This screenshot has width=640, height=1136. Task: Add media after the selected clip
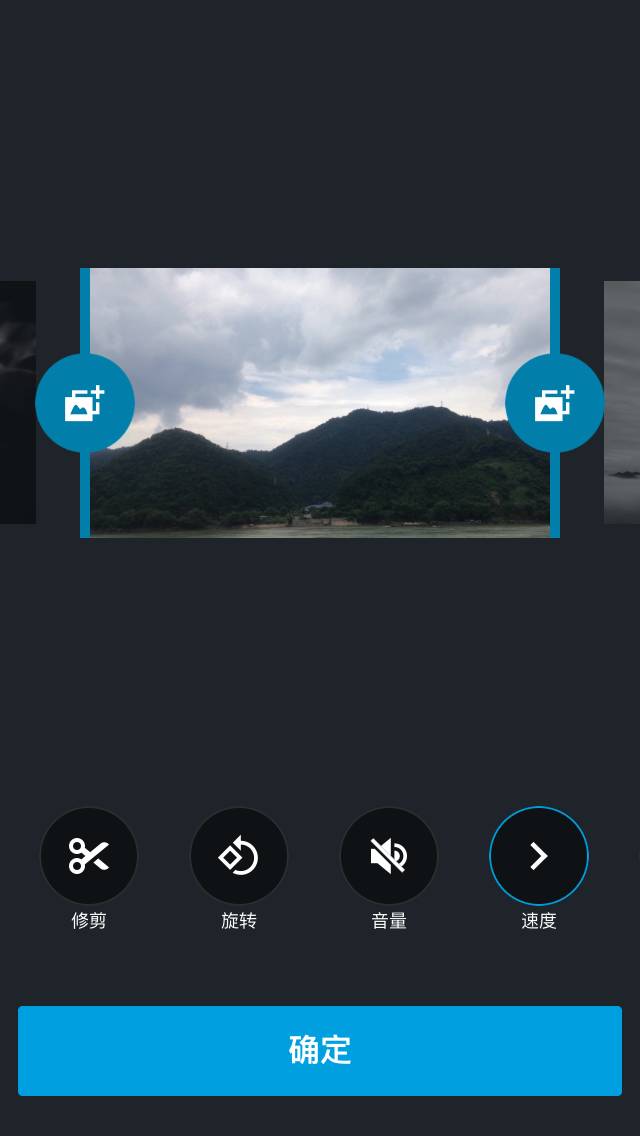coord(554,403)
